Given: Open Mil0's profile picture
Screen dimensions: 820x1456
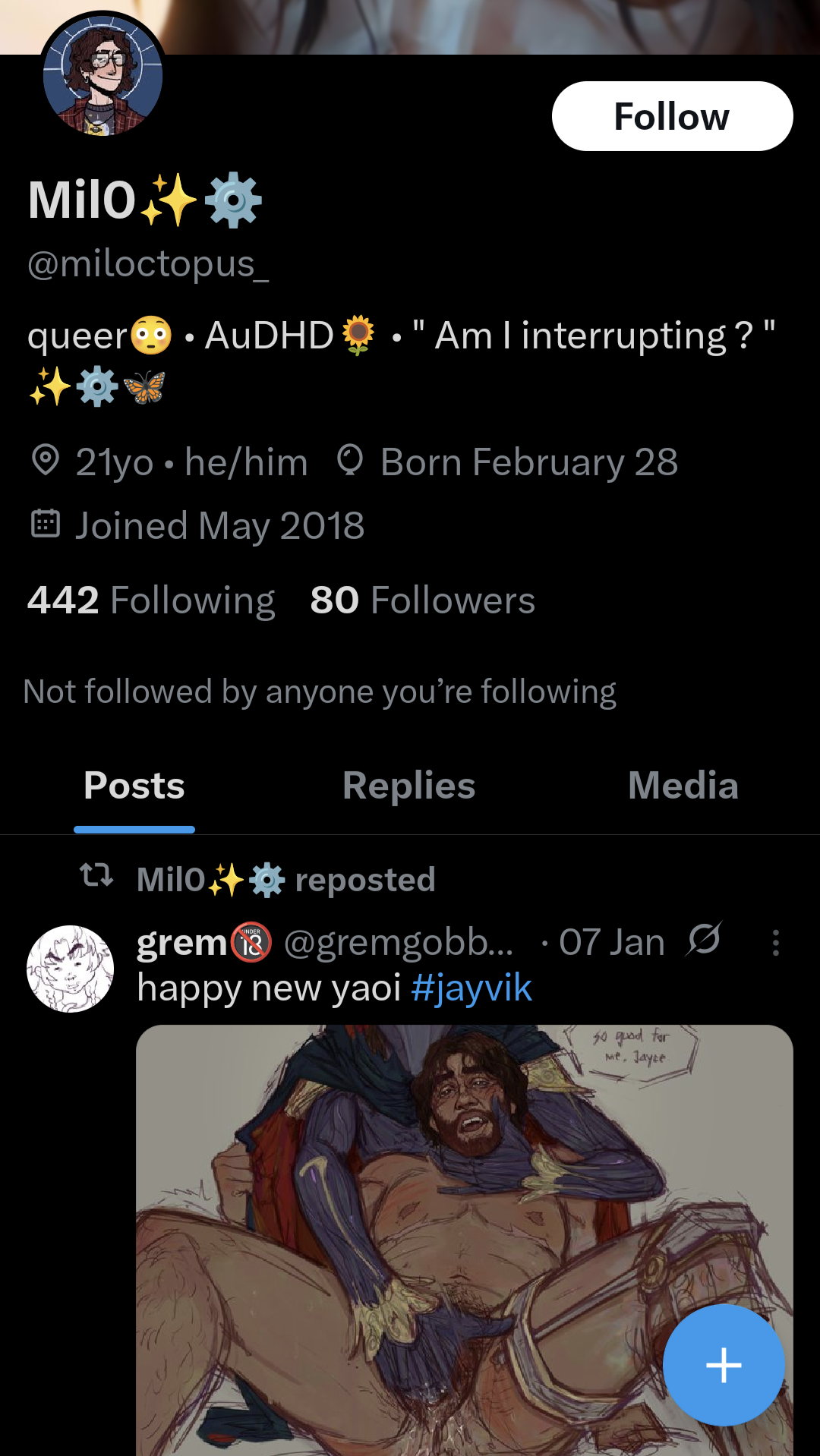Looking at the screenshot, I should 102,76.
